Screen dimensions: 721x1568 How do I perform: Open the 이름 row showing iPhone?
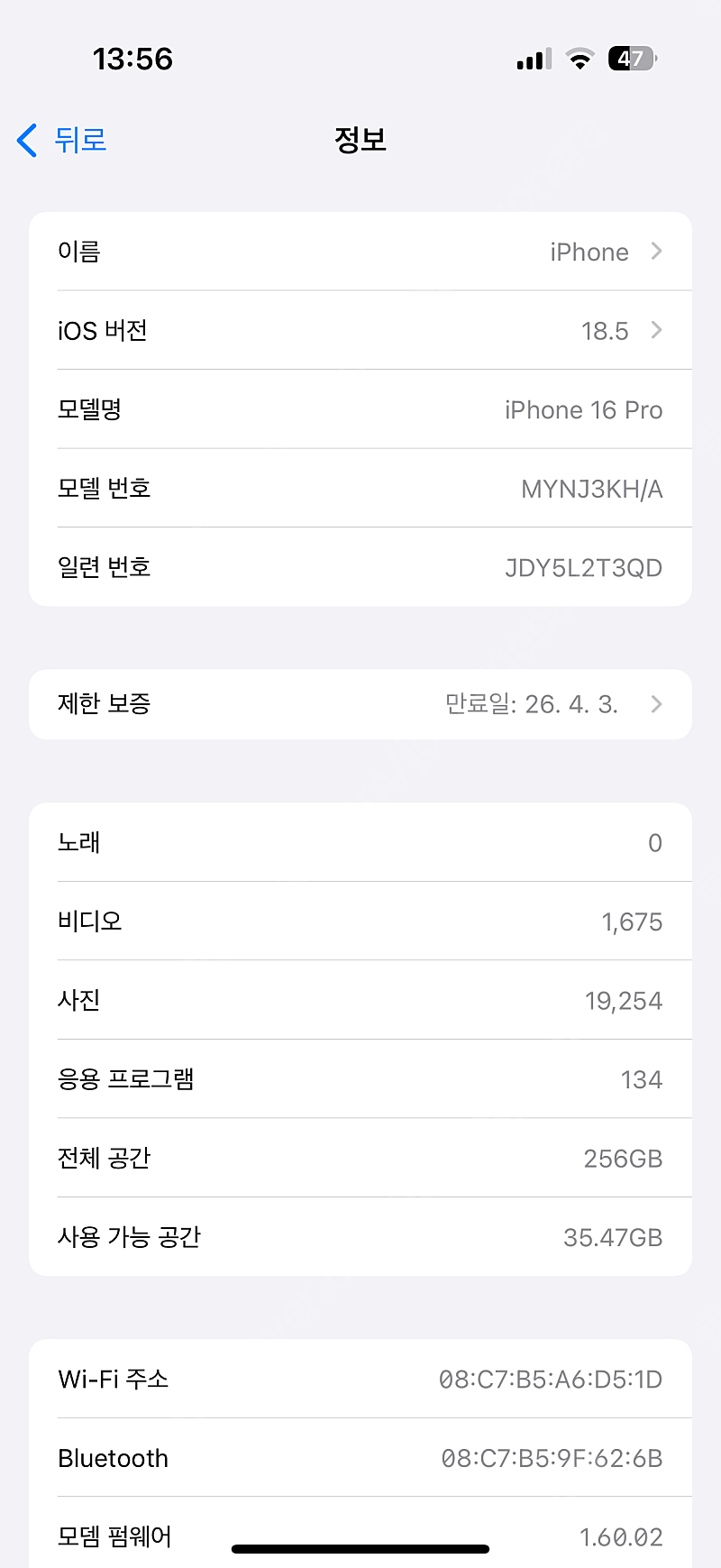360,252
